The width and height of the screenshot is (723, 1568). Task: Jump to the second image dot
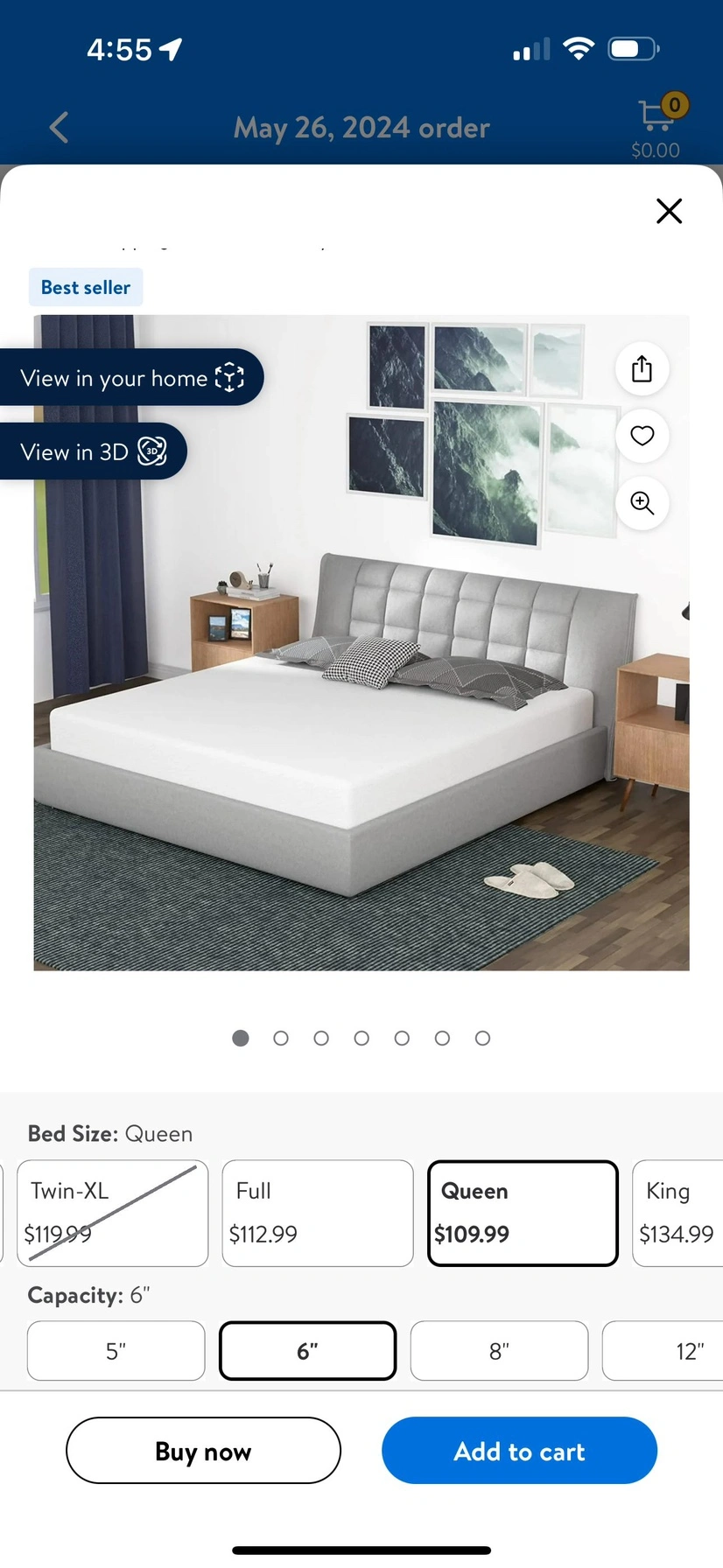click(x=281, y=1038)
